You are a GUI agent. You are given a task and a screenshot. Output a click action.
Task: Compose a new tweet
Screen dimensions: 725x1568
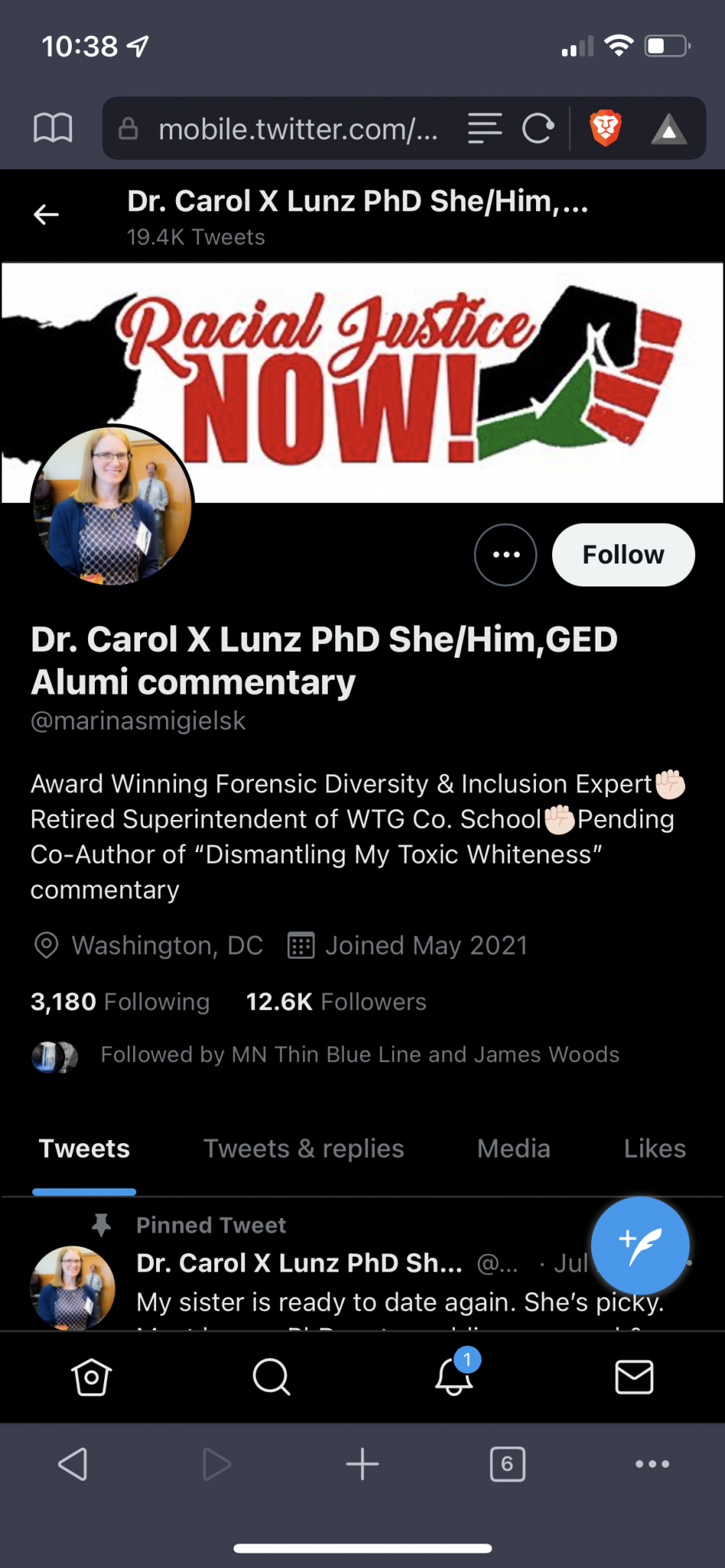640,1245
